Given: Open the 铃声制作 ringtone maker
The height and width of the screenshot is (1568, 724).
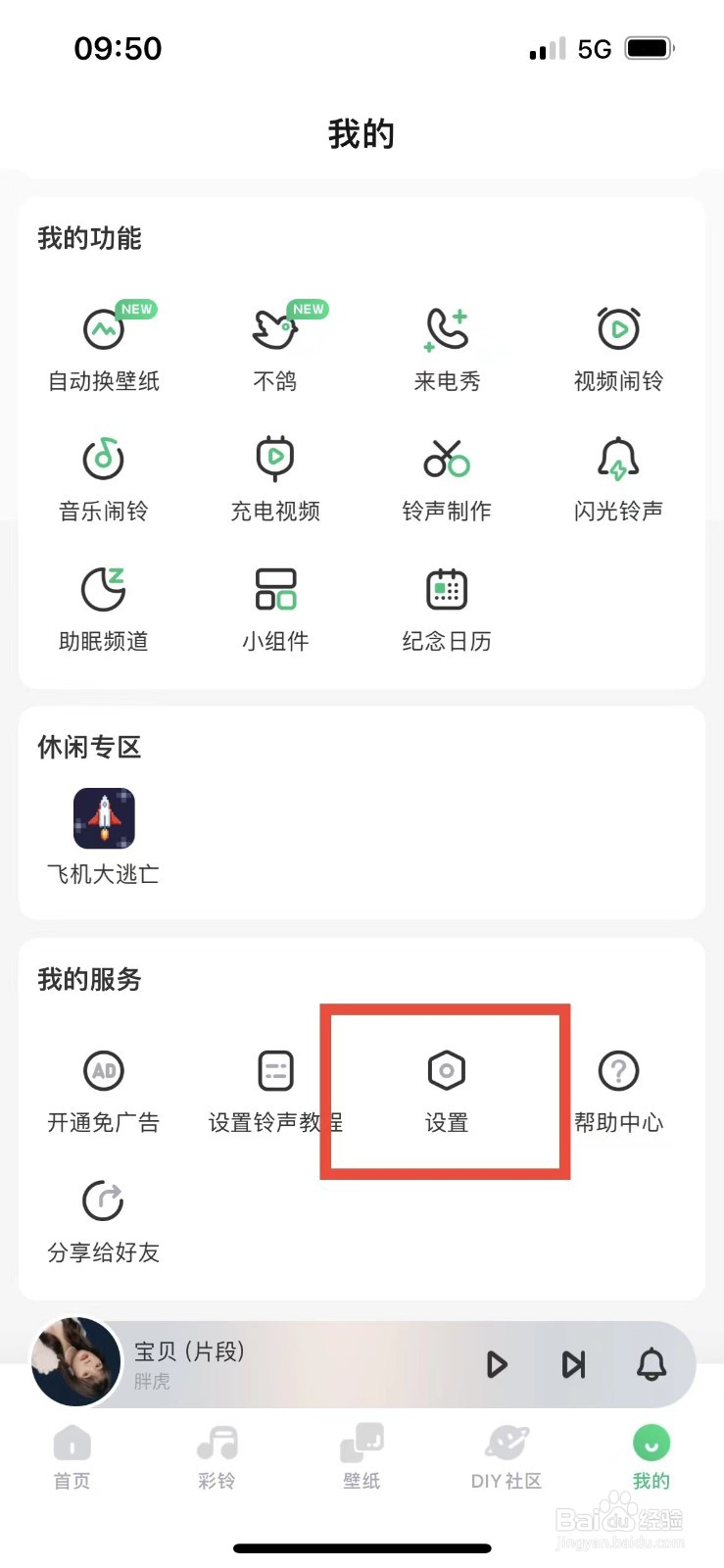Looking at the screenshot, I should coord(446,475).
